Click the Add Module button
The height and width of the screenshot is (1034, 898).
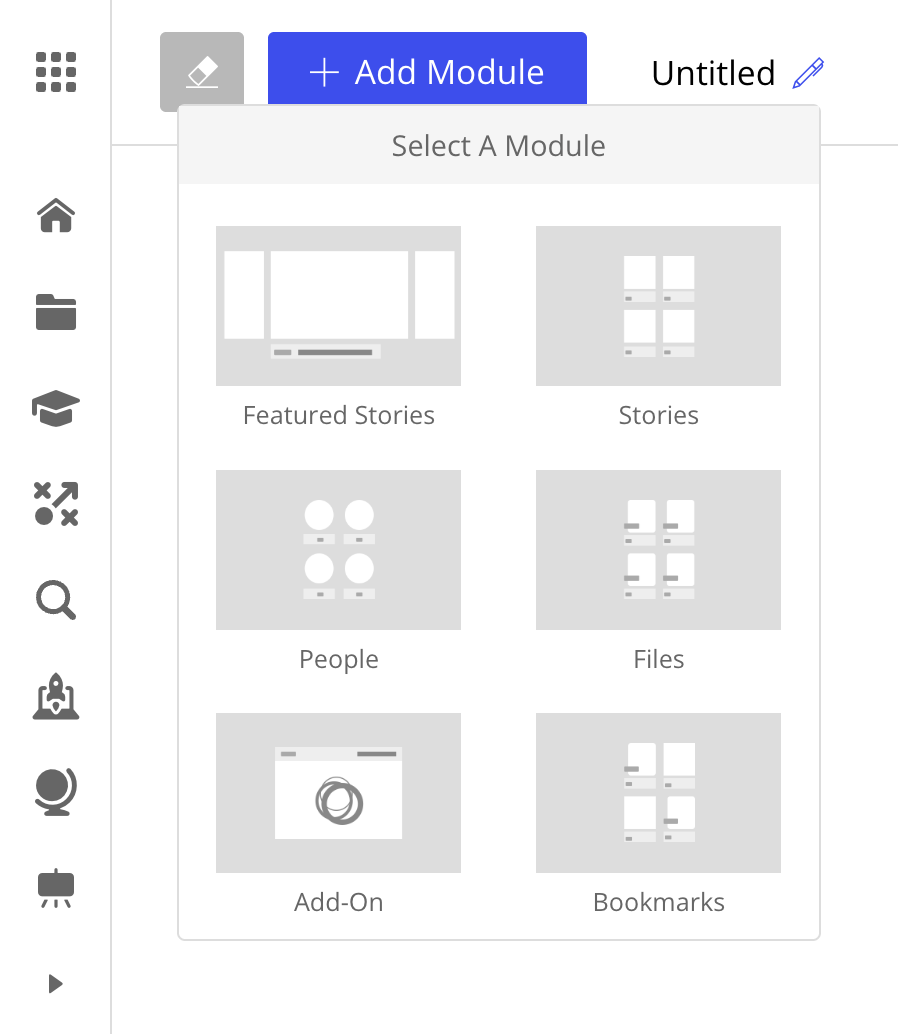[x=427, y=71]
